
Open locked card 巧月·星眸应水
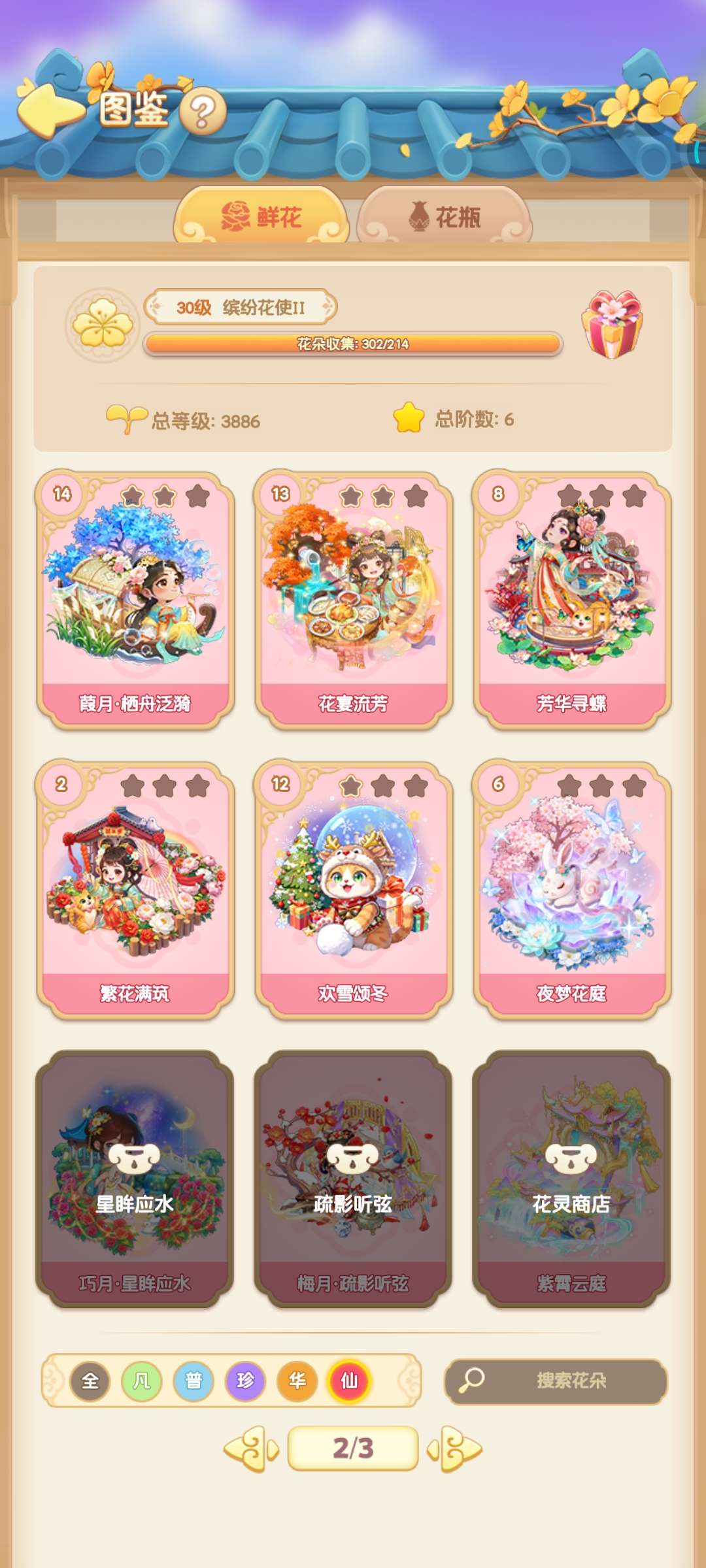pyautogui.click(x=135, y=1178)
